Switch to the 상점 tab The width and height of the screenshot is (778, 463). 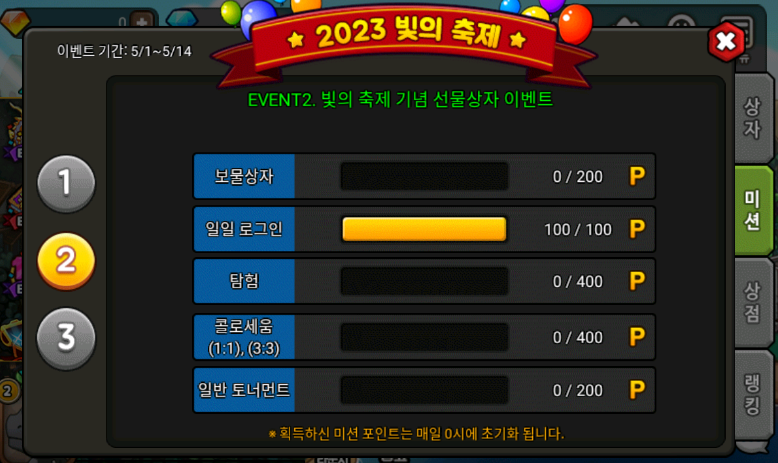point(753,300)
